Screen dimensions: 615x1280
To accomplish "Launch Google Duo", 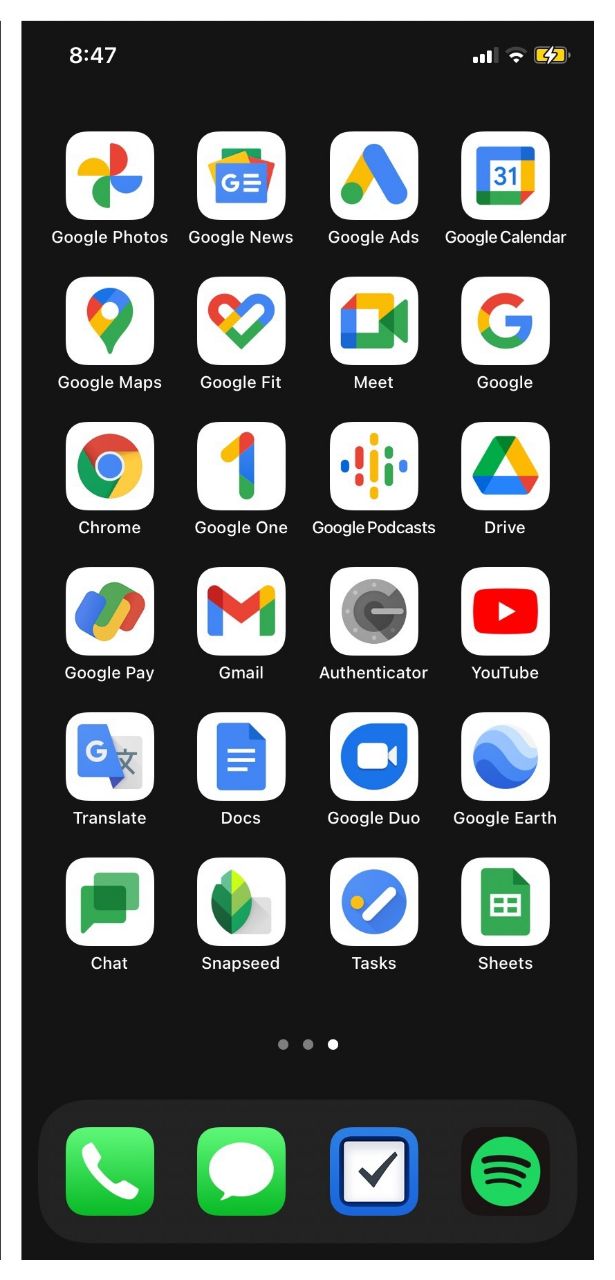I will [374, 756].
